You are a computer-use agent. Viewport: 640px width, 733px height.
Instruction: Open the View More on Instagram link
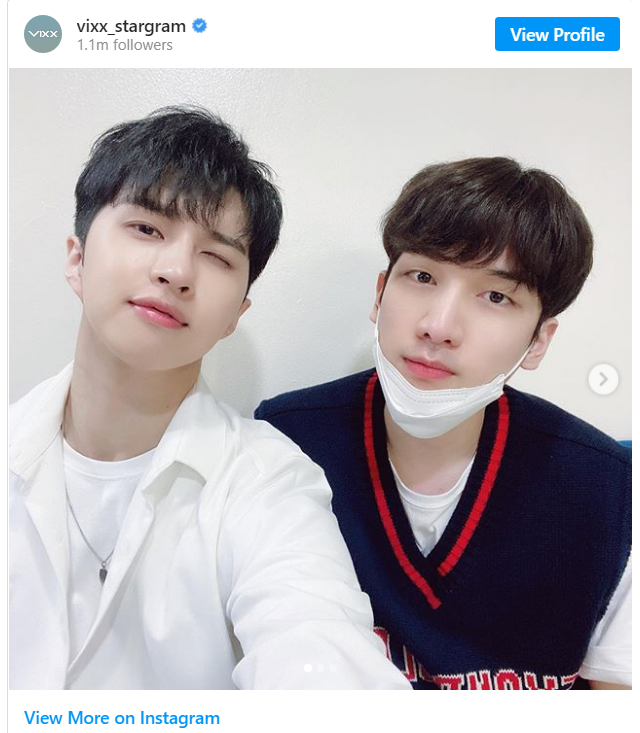[x=122, y=718]
